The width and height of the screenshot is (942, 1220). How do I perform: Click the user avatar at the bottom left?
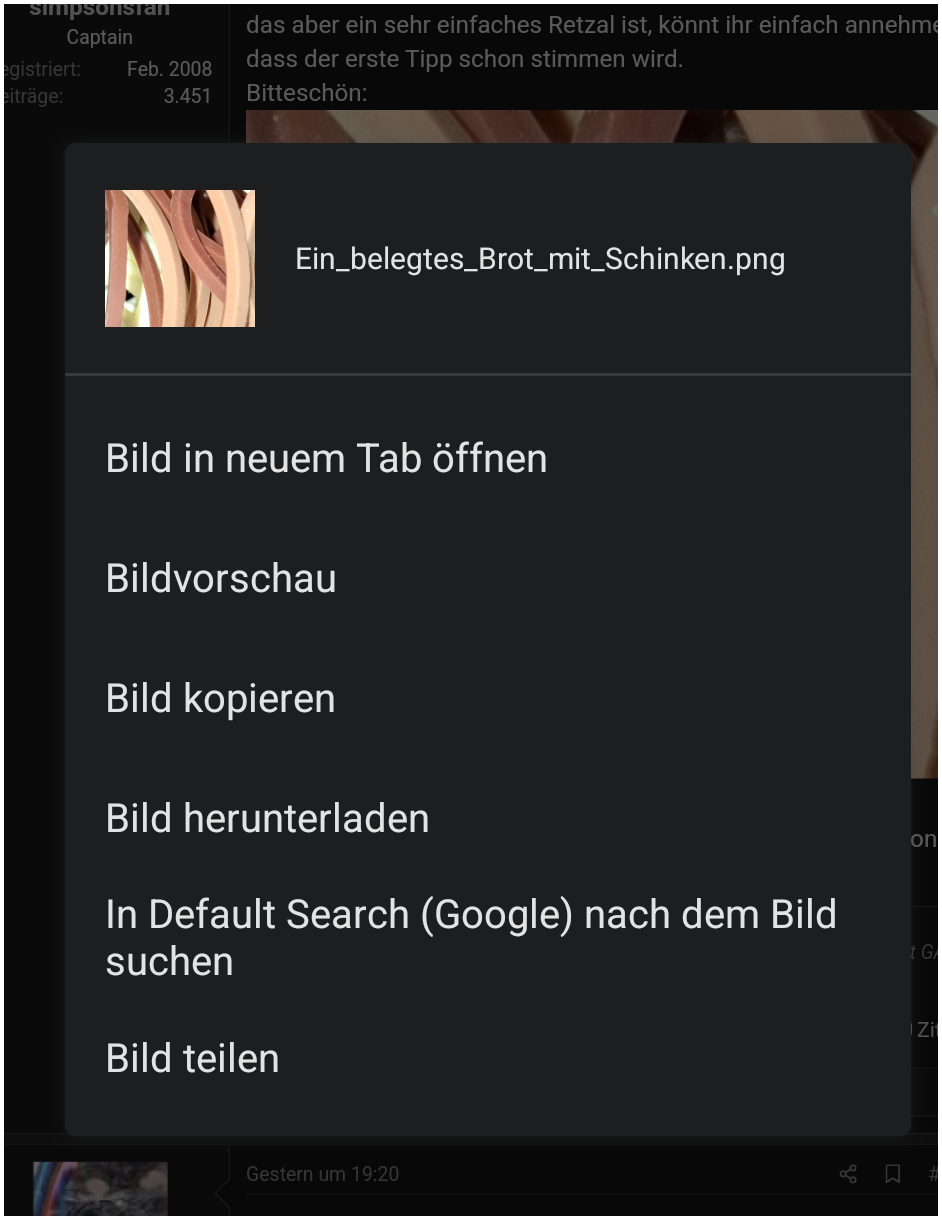pyautogui.click(x=99, y=1189)
